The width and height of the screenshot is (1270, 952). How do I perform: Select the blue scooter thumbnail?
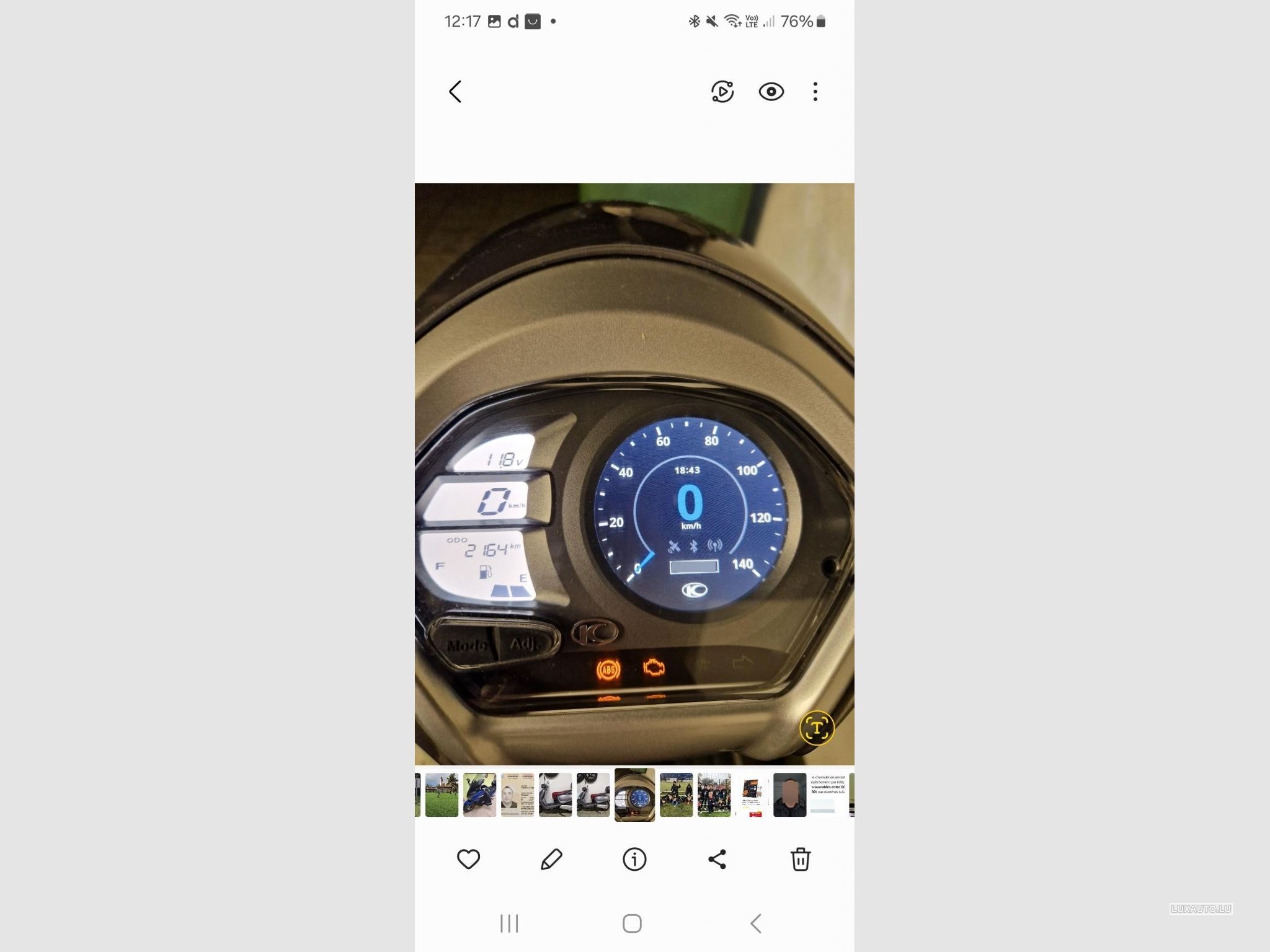pyautogui.click(x=479, y=795)
